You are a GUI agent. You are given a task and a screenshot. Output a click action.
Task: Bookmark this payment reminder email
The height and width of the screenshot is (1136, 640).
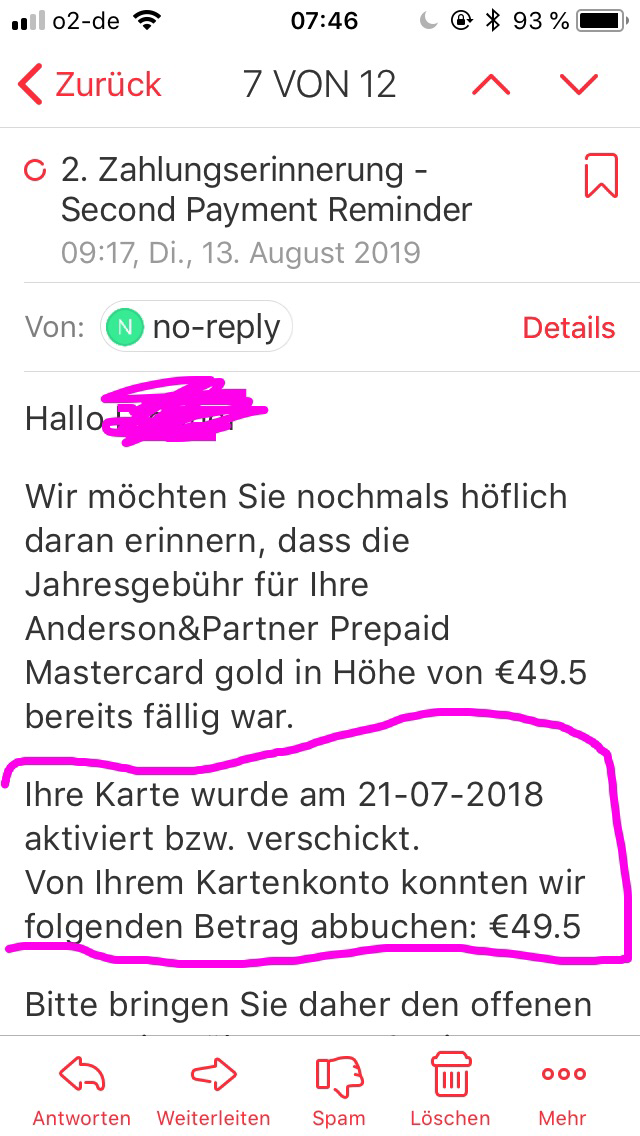pyautogui.click(x=600, y=176)
